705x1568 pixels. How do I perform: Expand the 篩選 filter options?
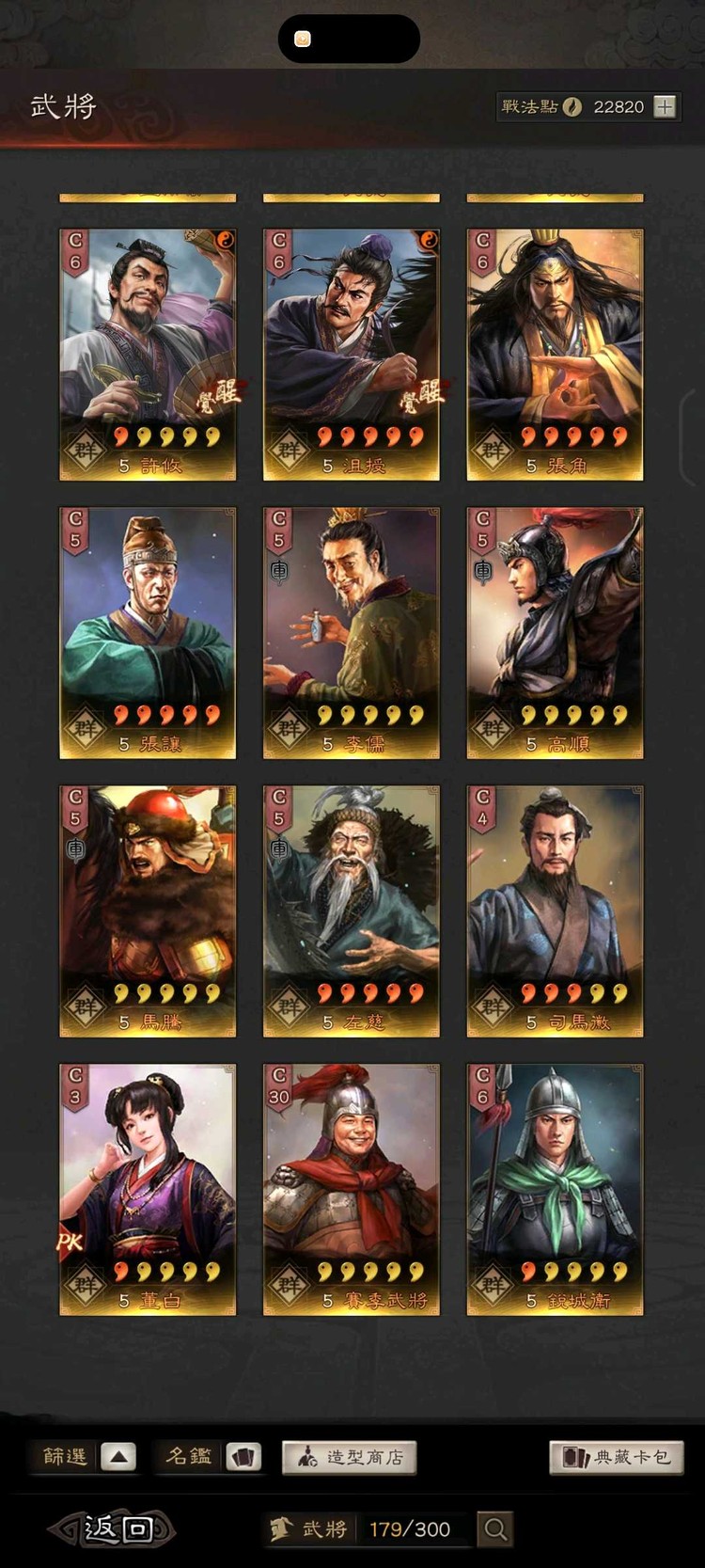[118, 1457]
